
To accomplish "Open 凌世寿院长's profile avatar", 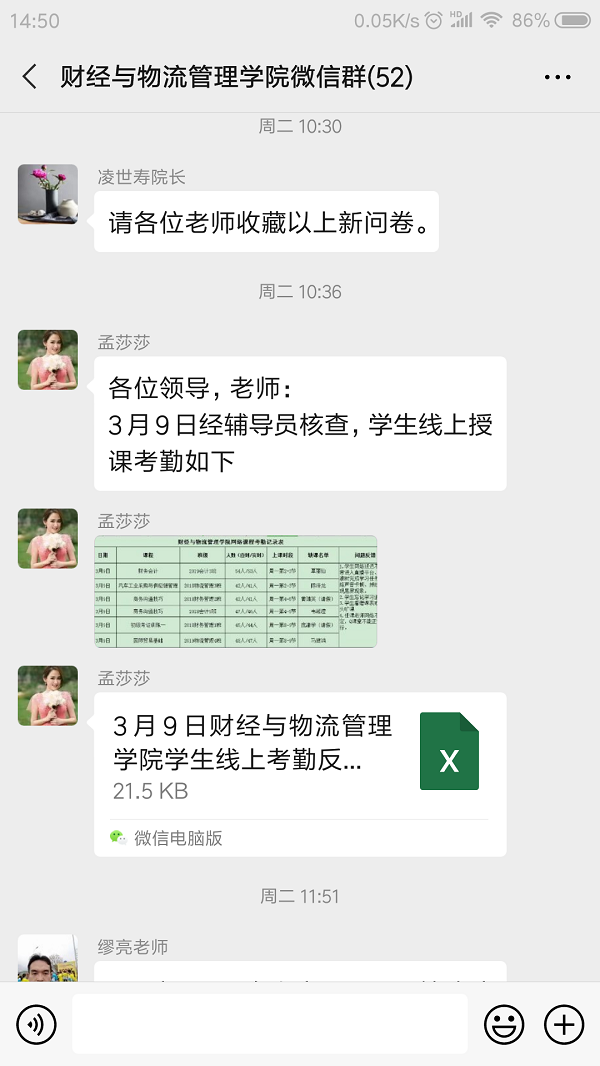I will [x=48, y=194].
